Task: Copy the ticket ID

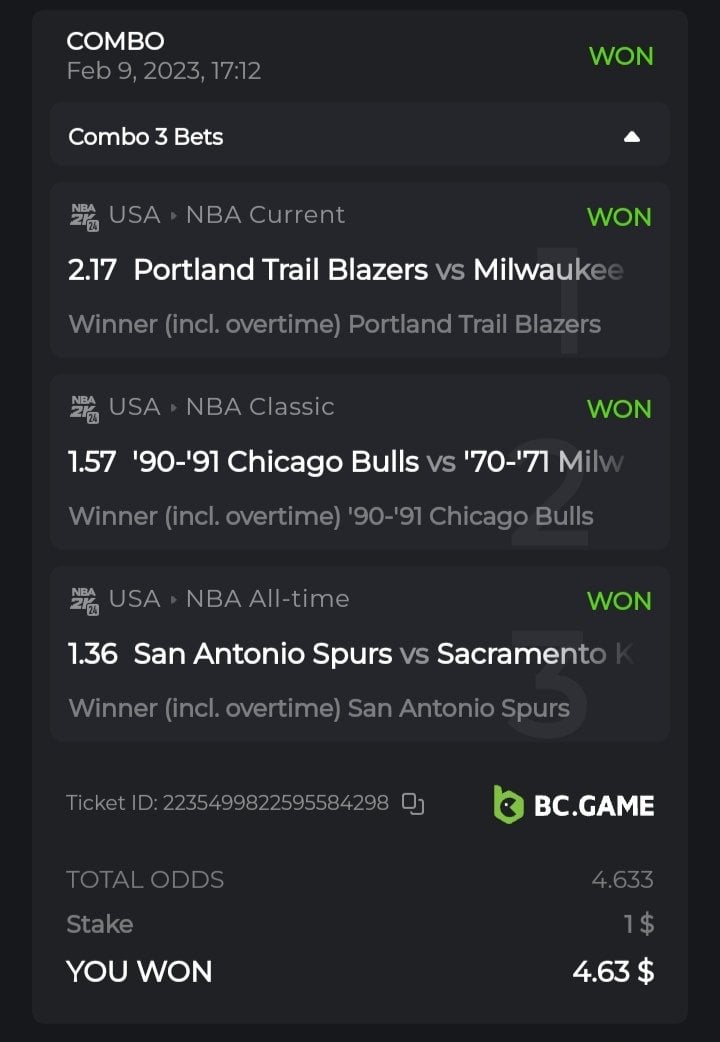Action: point(413,803)
